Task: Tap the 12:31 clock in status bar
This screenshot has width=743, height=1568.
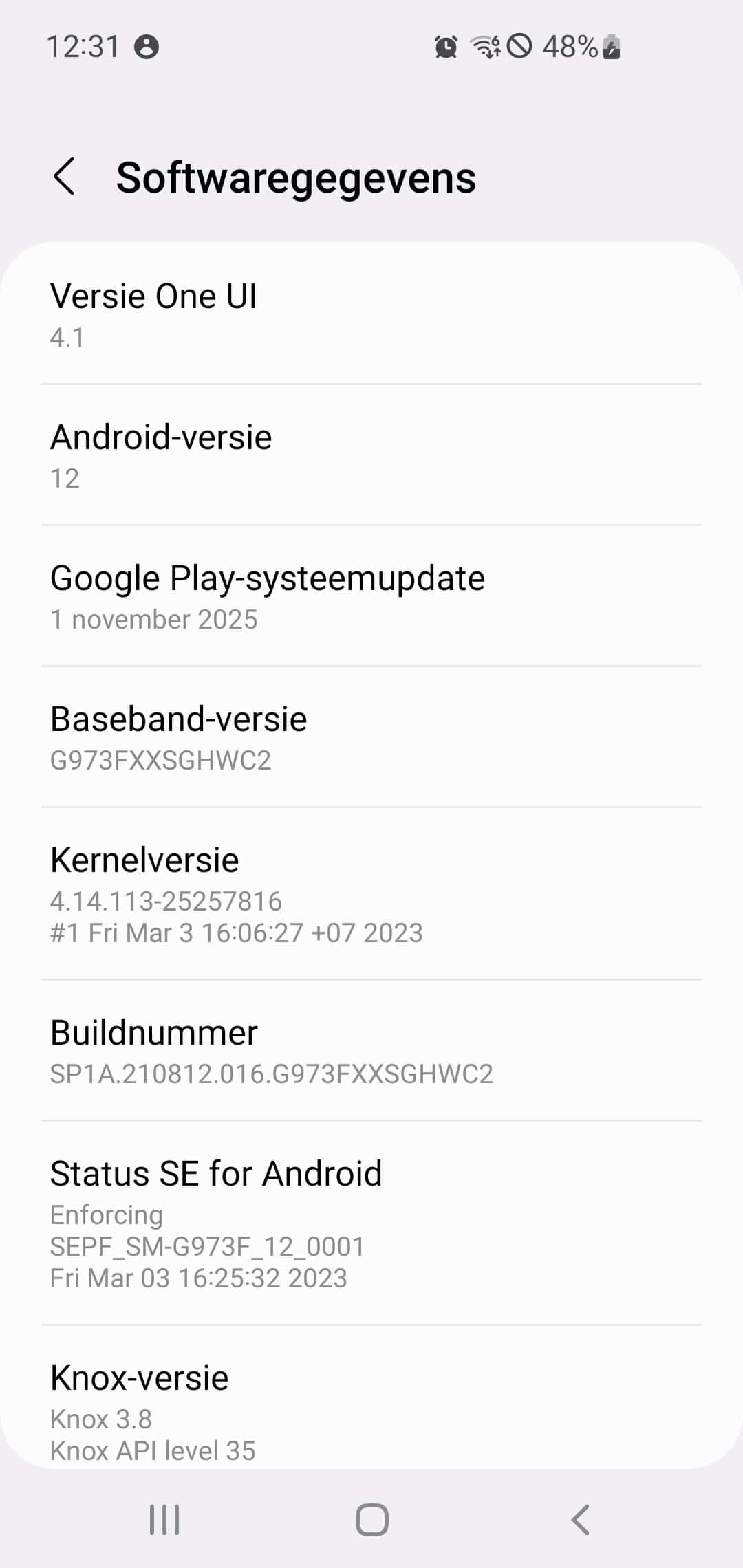Action: [83, 45]
